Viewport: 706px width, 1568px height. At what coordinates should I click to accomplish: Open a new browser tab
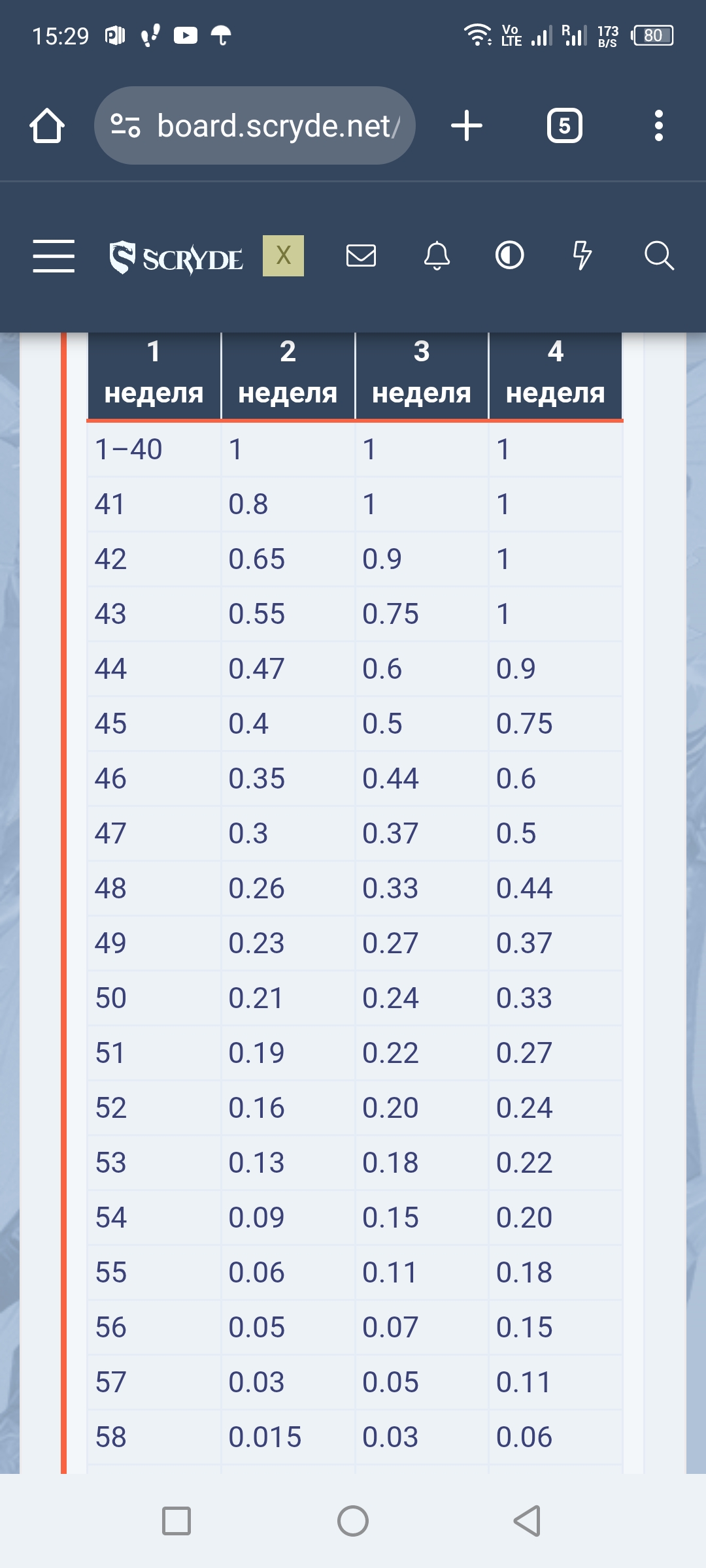pos(467,125)
